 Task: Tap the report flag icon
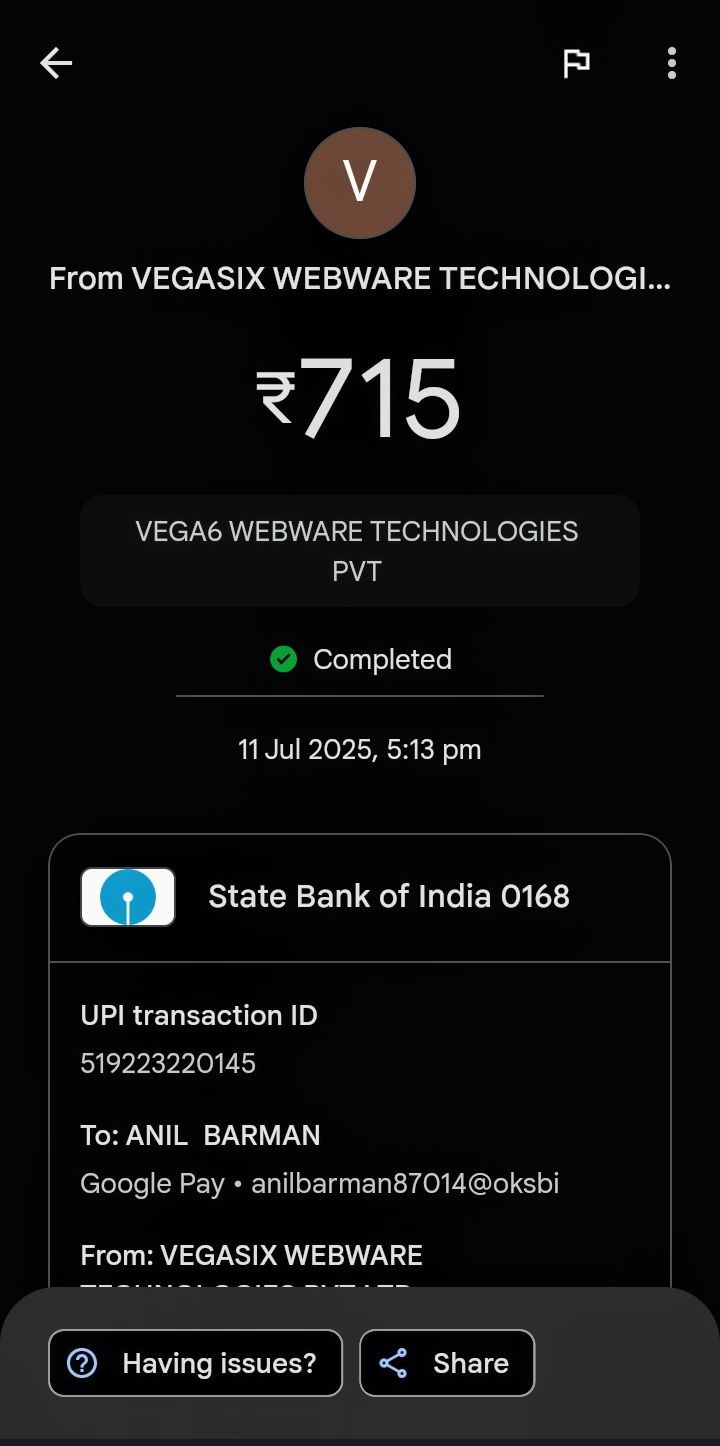tap(576, 64)
